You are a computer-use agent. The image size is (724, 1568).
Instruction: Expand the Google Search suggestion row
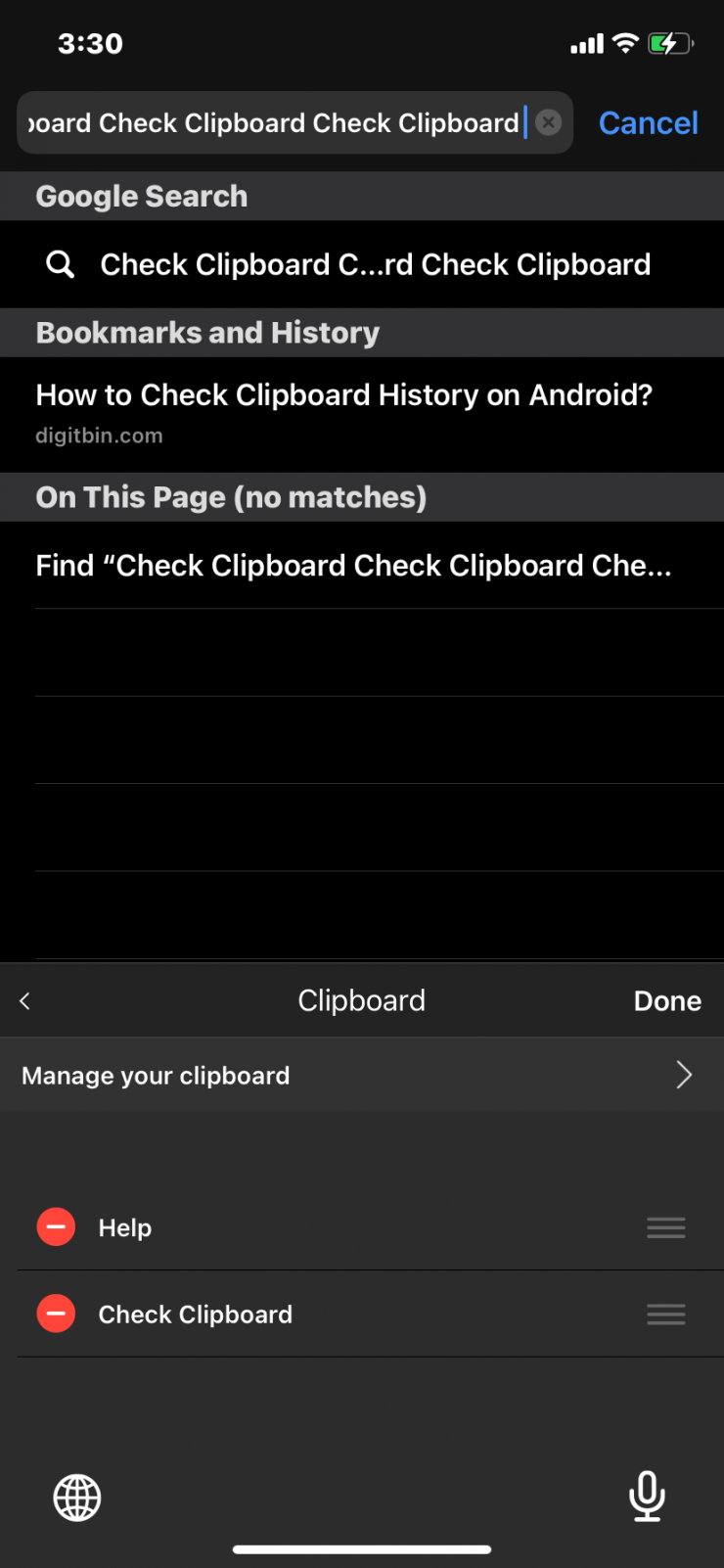click(x=362, y=263)
